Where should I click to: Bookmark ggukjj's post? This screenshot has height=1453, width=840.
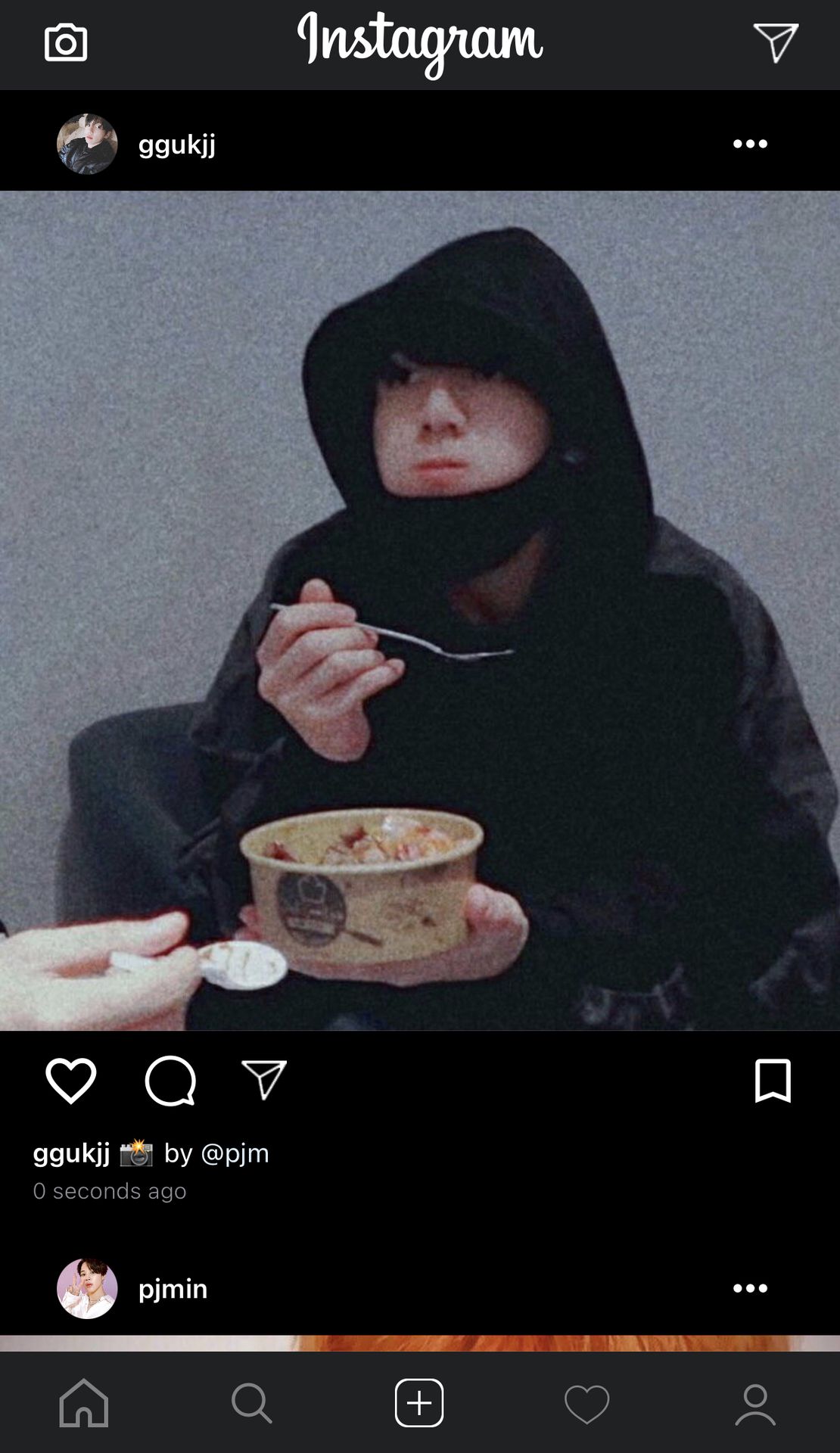(773, 1081)
